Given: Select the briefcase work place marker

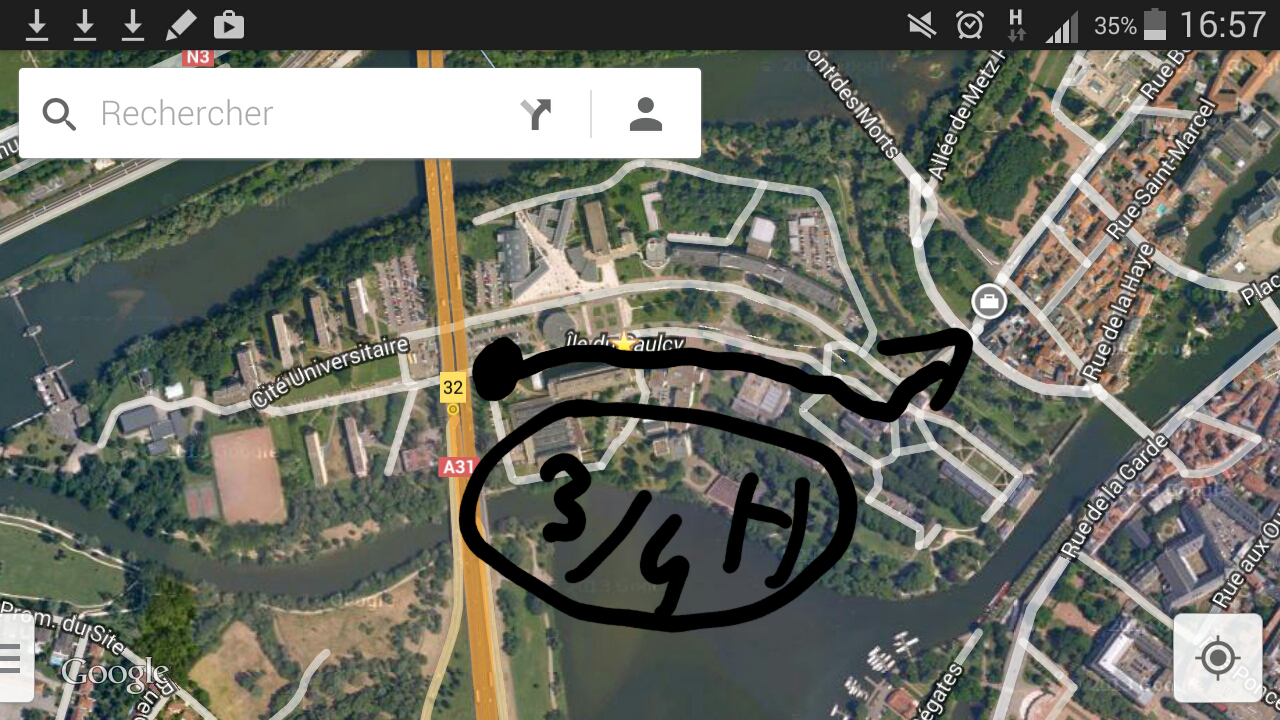Looking at the screenshot, I should [x=988, y=300].
